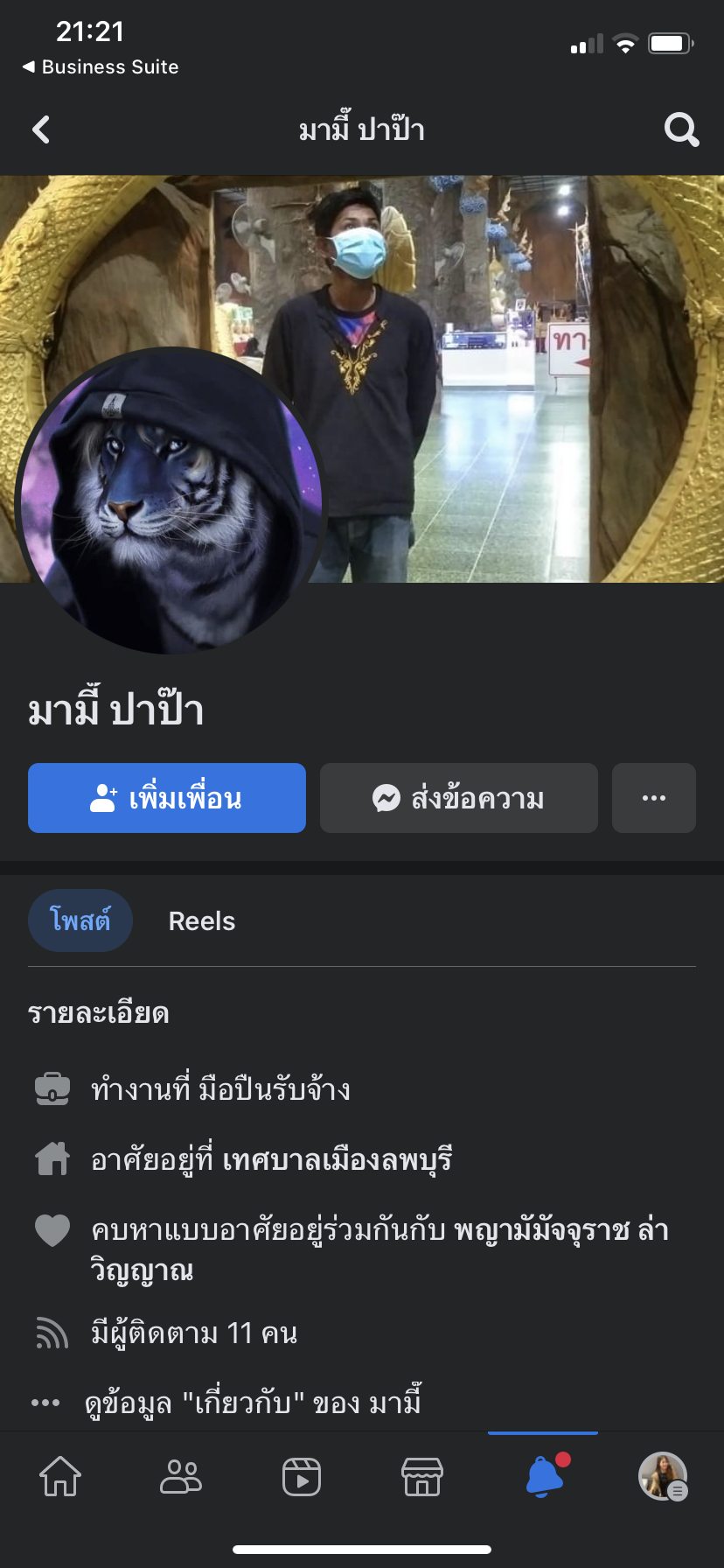Image resolution: width=724 pixels, height=1568 pixels.
Task: Open the Video tab
Action: click(302, 1477)
